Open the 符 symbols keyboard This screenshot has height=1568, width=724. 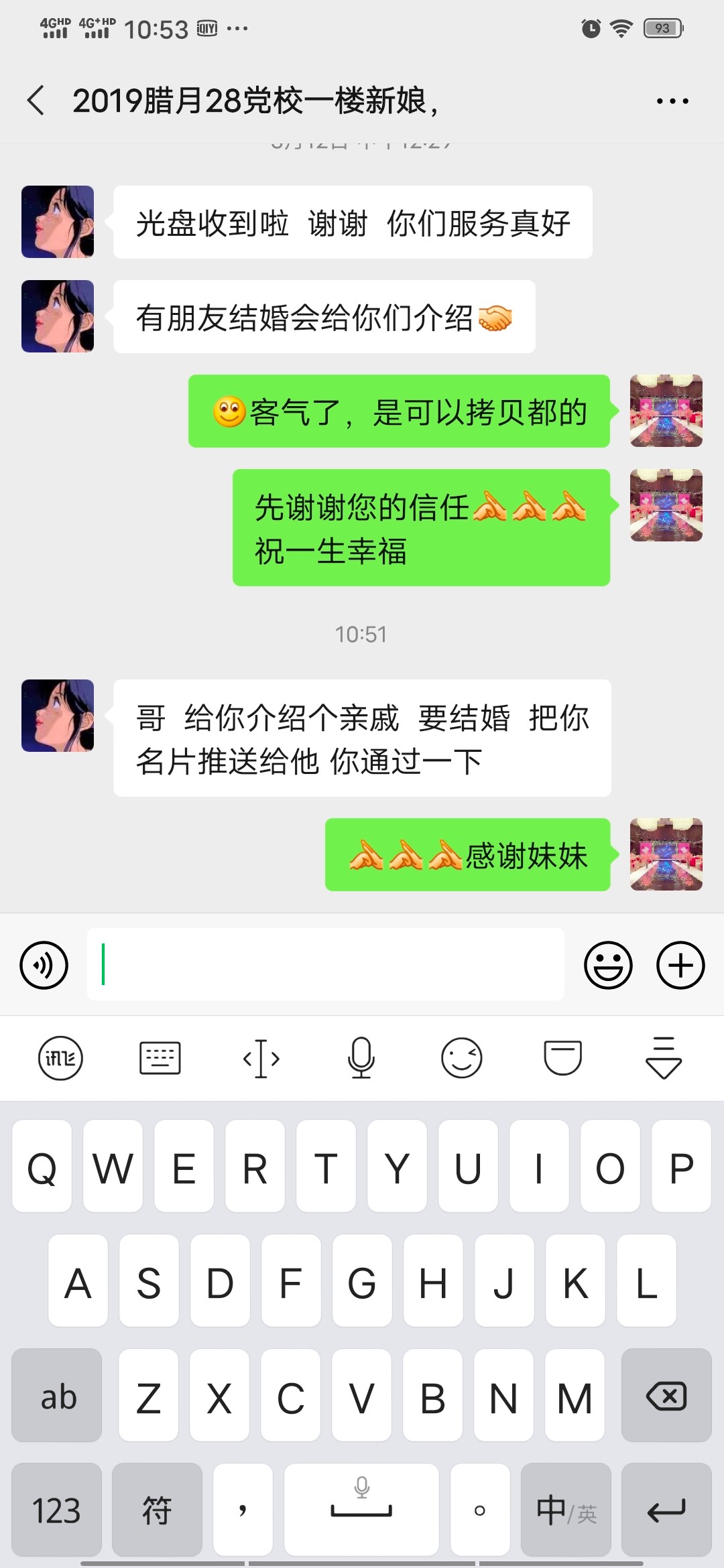[x=157, y=1510]
